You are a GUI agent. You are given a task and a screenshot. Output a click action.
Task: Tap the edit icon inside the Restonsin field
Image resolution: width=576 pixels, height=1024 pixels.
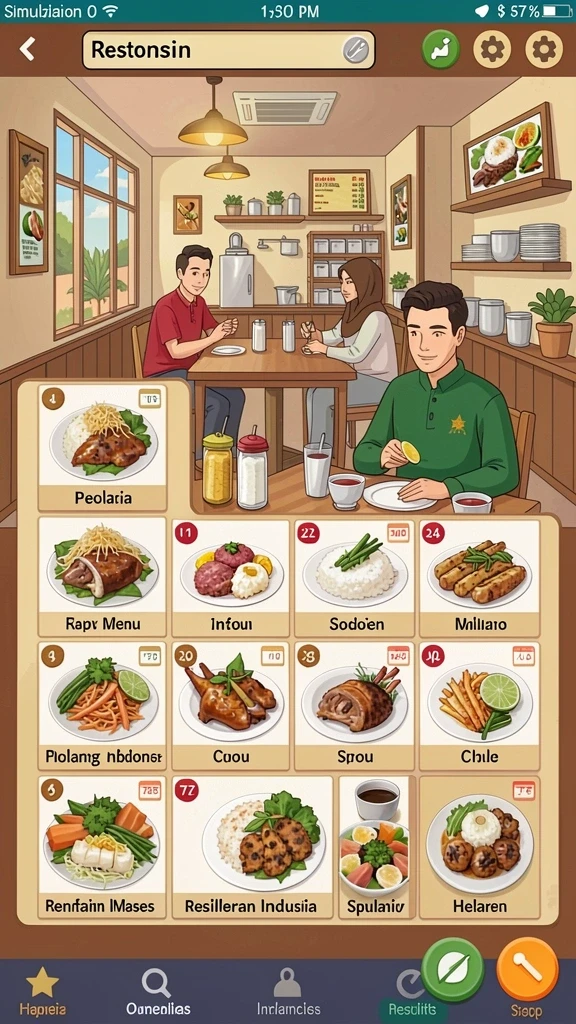coord(355,50)
